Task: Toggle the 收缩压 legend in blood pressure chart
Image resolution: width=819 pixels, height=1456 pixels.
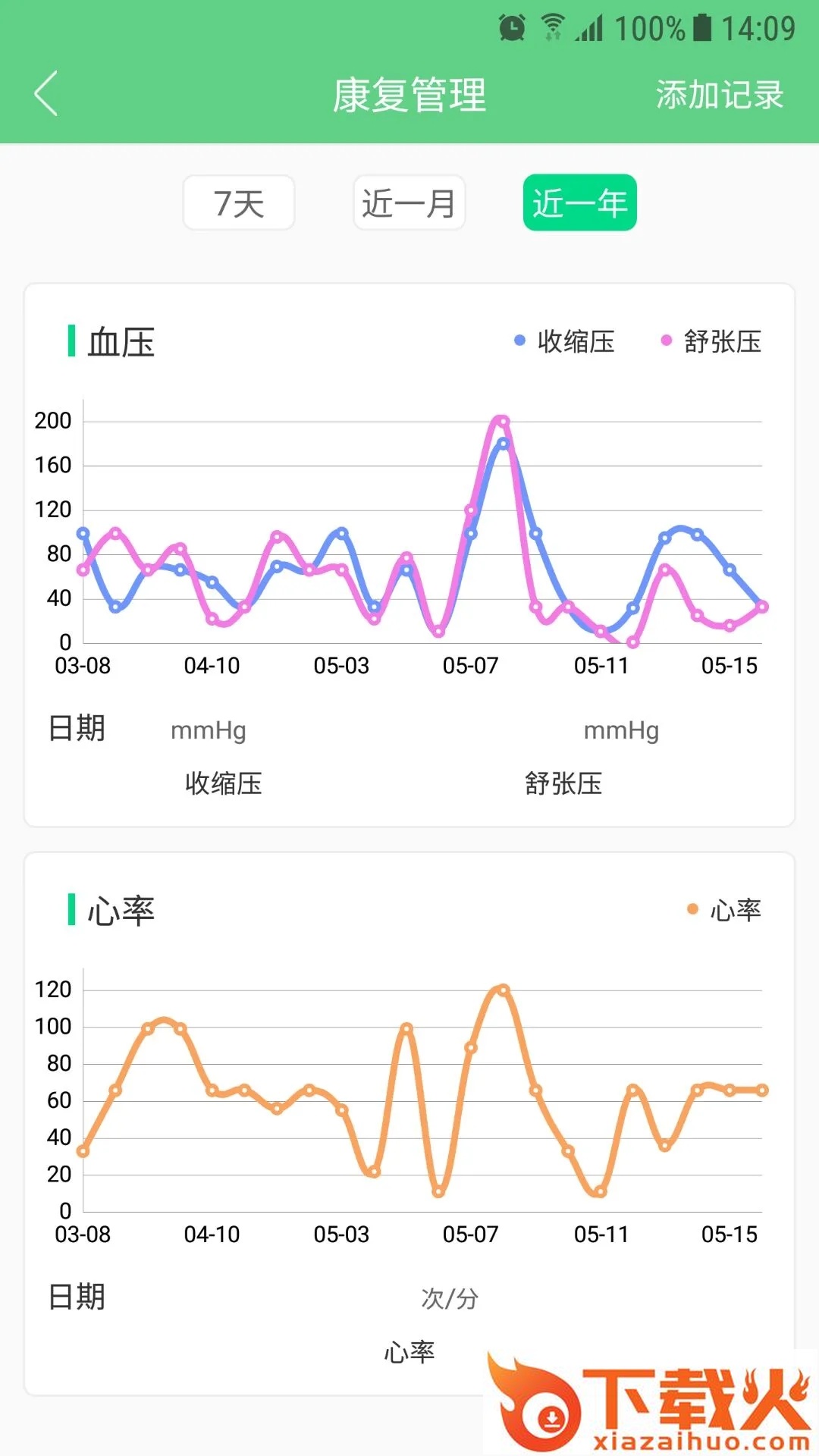Action: (564, 341)
